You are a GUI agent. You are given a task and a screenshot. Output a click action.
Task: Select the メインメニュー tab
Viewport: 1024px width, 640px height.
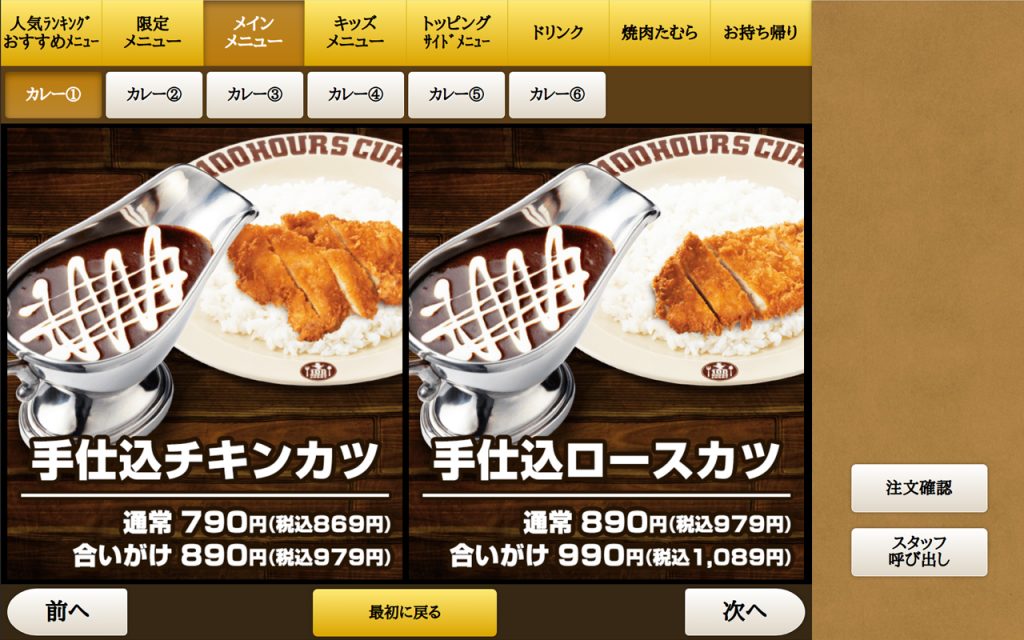tap(254, 33)
